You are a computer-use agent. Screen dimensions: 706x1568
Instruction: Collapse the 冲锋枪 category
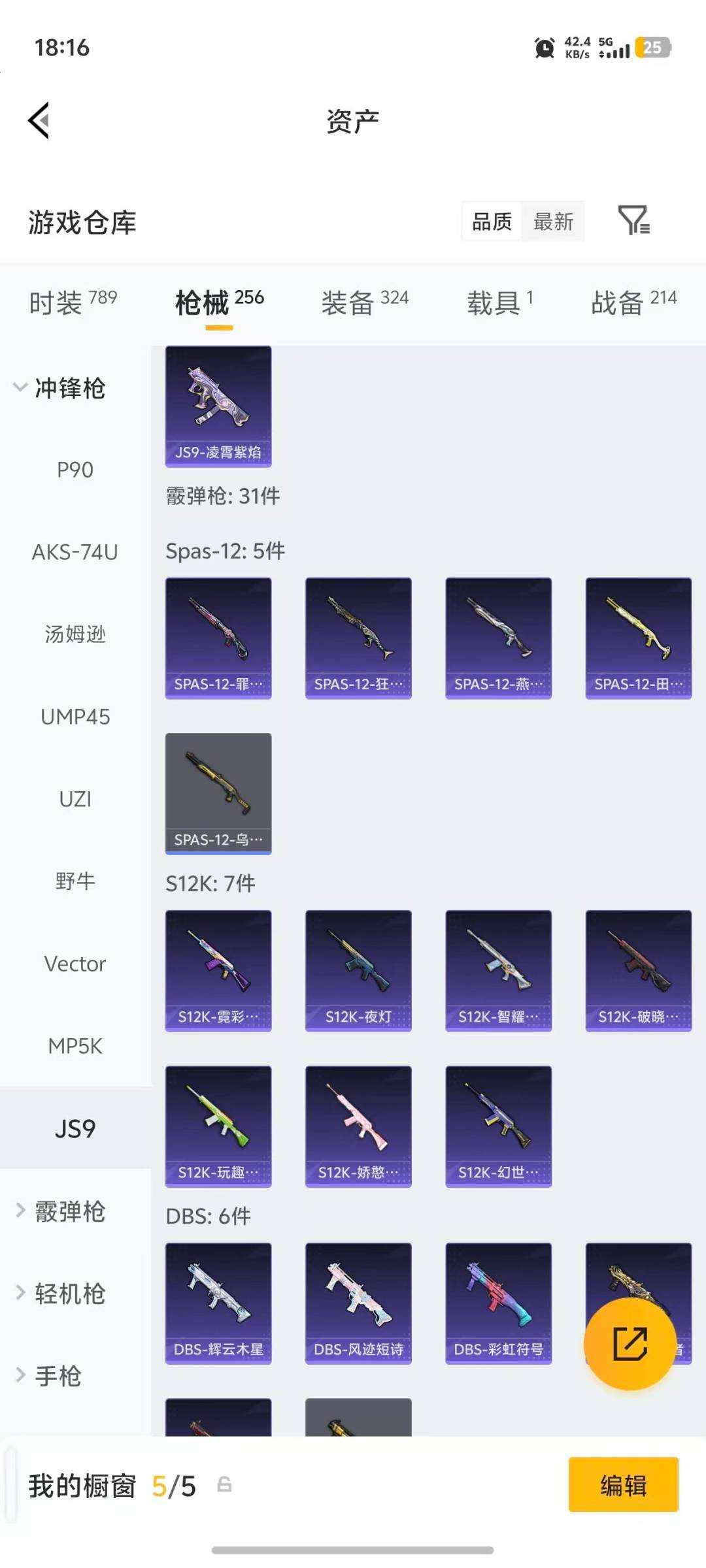tap(59, 388)
